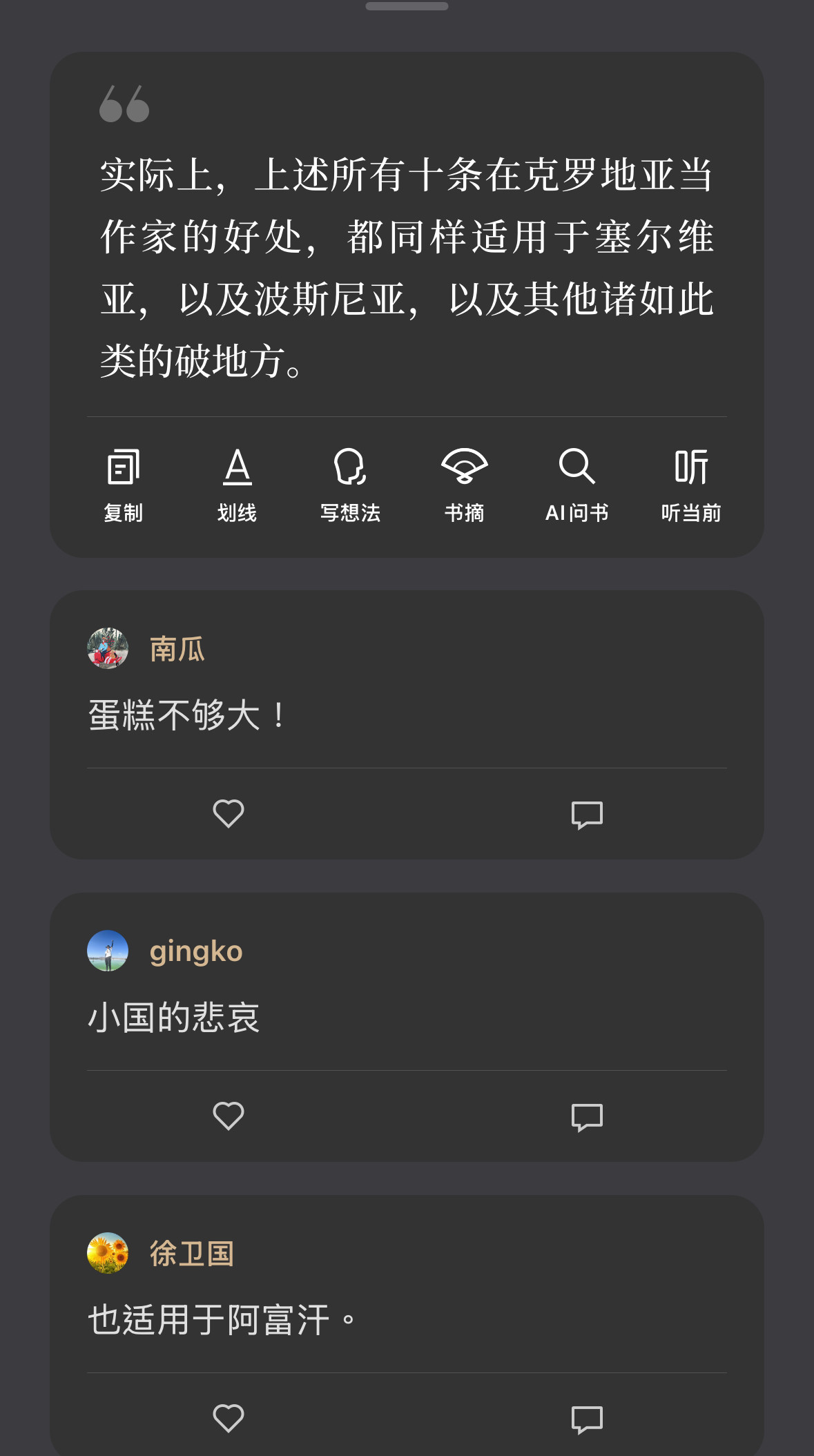The height and width of the screenshot is (1456, 814).
Task: Like gingko's comment
Action: click(229, 1116)
